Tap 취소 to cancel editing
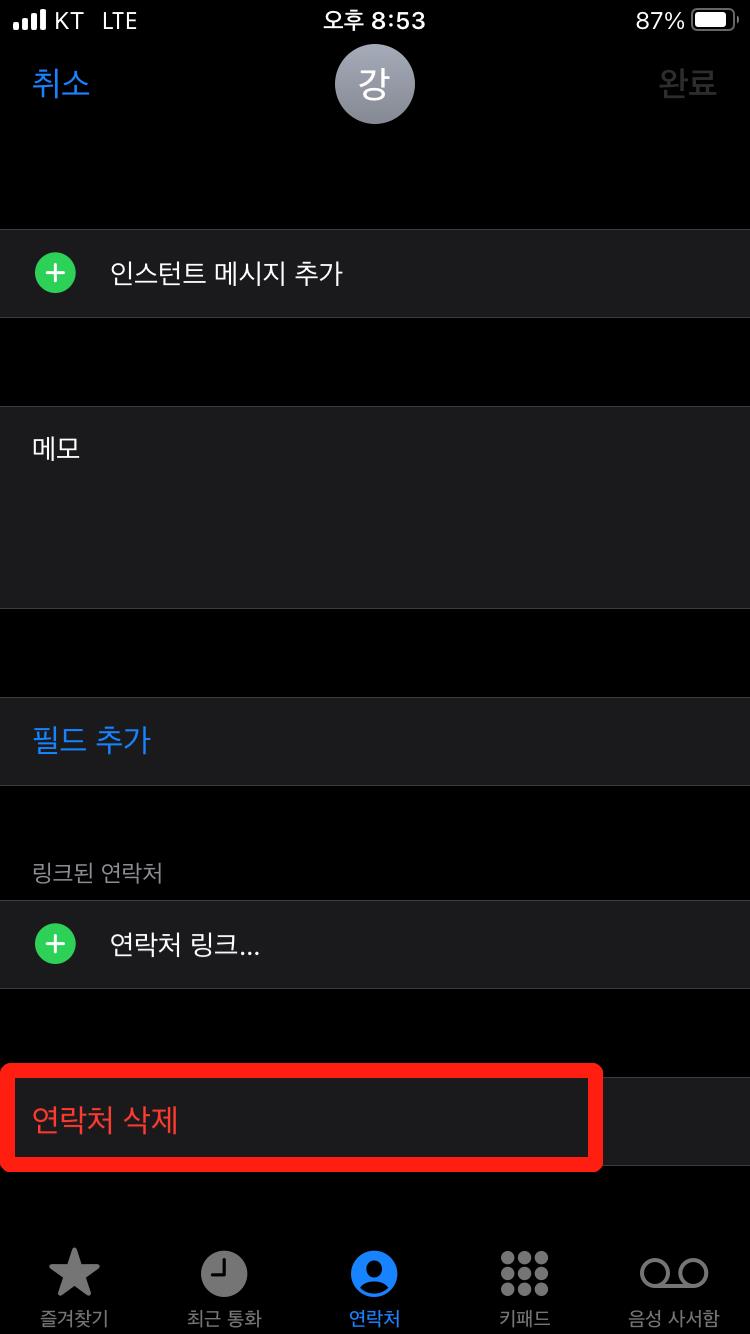Viewport: 750px width, 1334px height. [61, 83]
